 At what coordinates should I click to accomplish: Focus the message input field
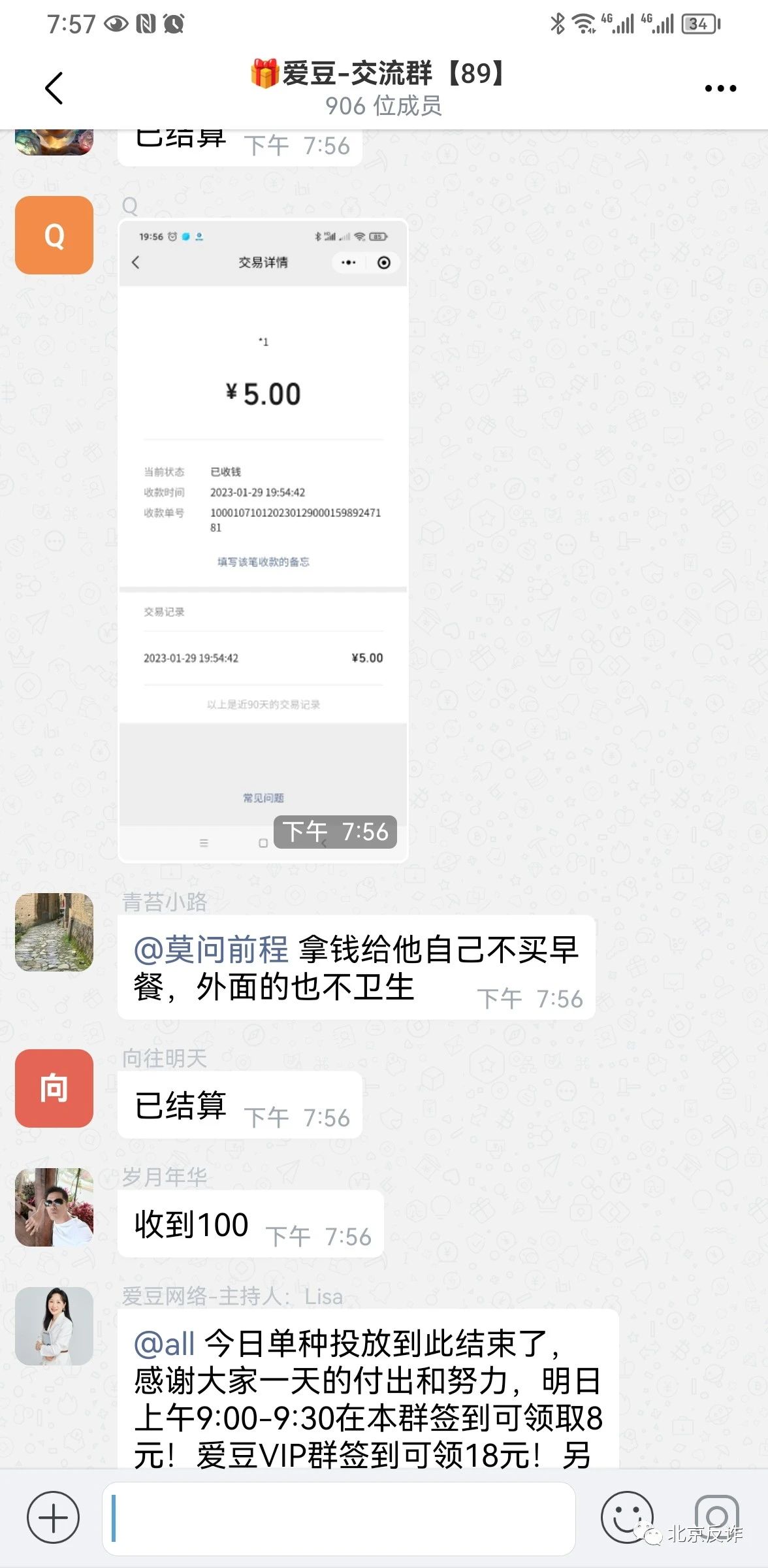pos(340,1517)
